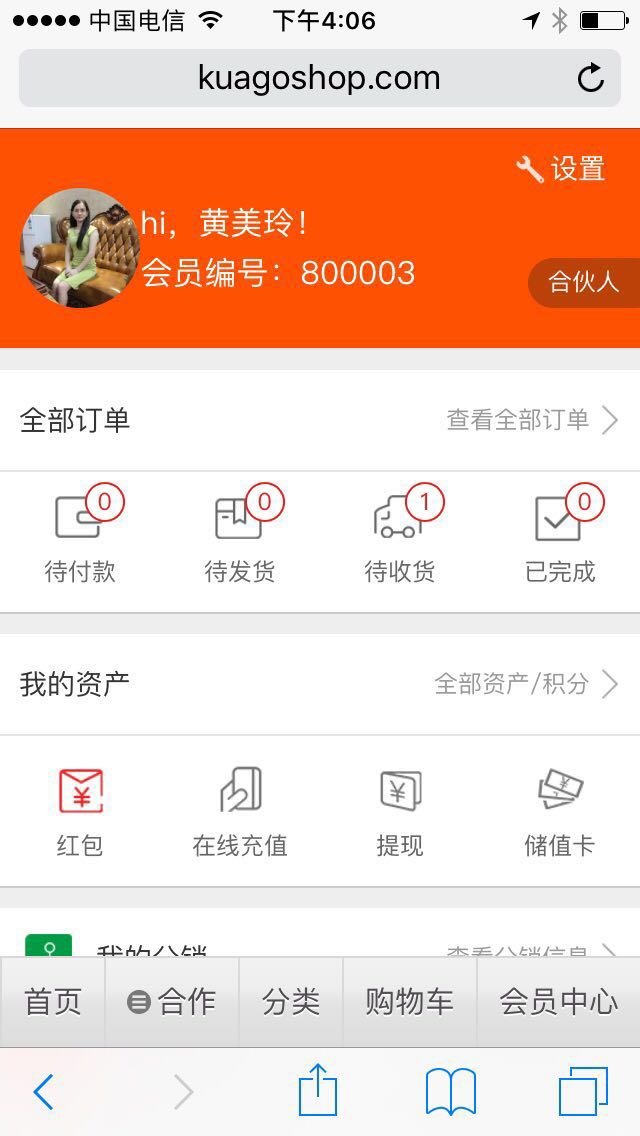
Task: View 查看全部订单 all orders
Action: pos(532,420)
